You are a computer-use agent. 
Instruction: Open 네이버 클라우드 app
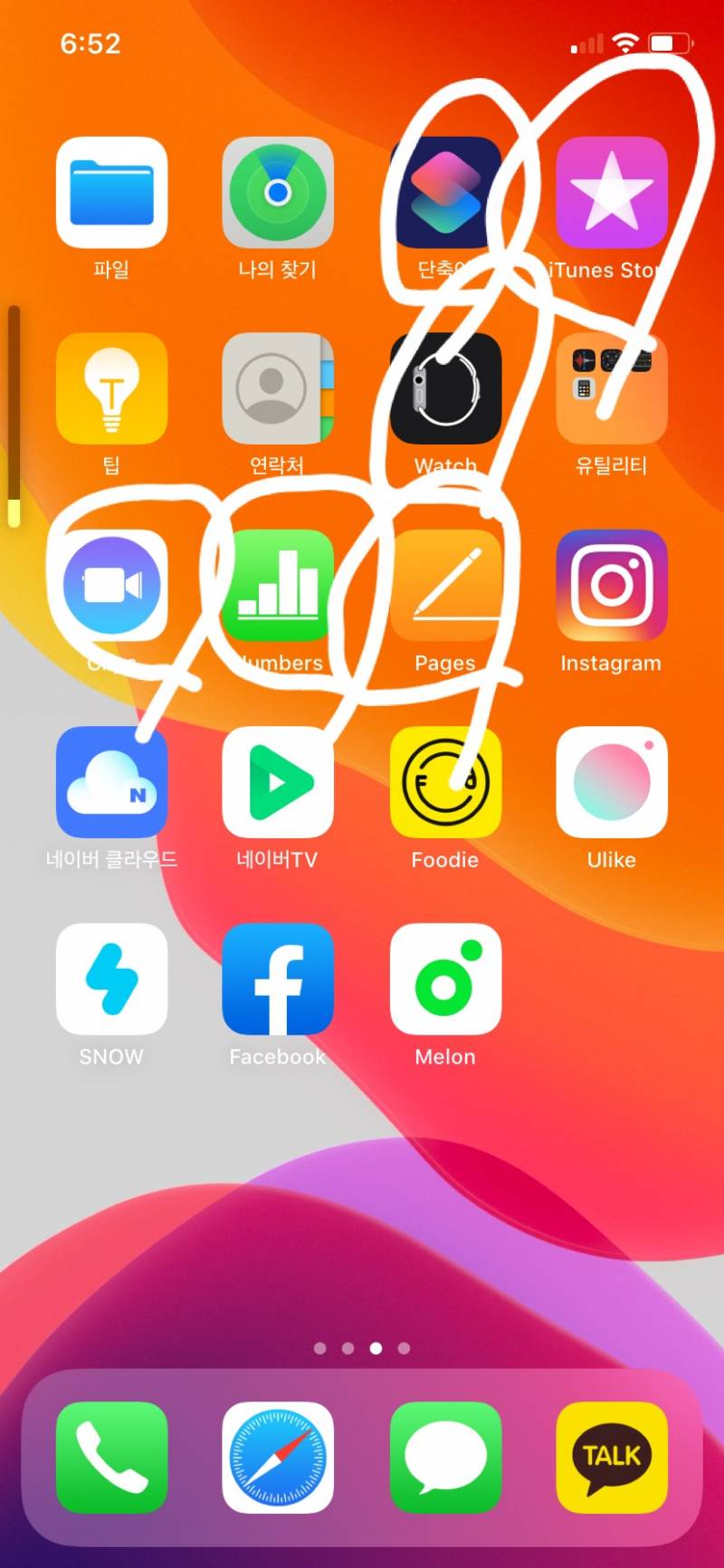tap(111, 782)
